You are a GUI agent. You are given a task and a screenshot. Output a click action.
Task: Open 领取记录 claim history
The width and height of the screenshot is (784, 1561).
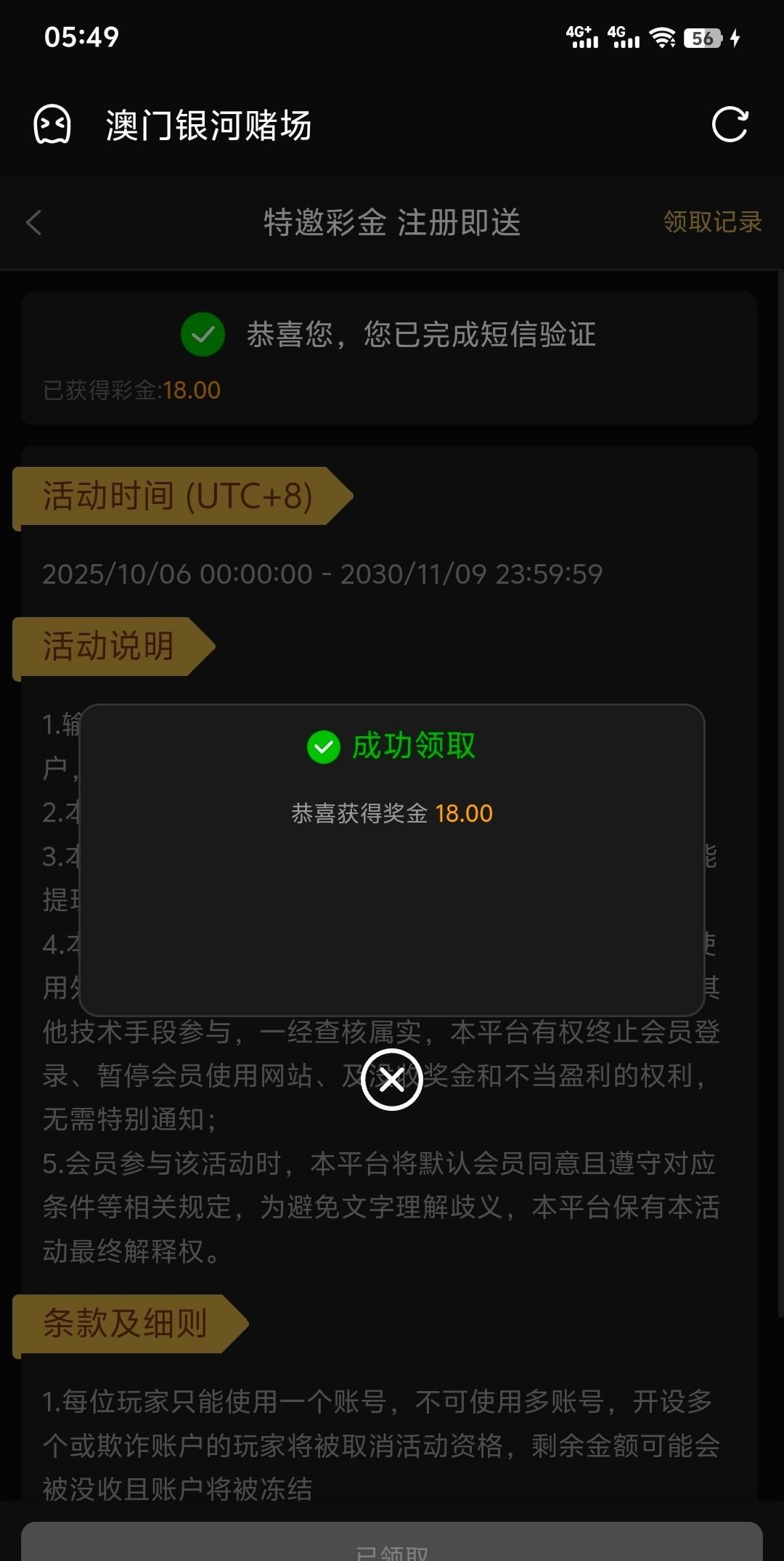click(712, 222)
